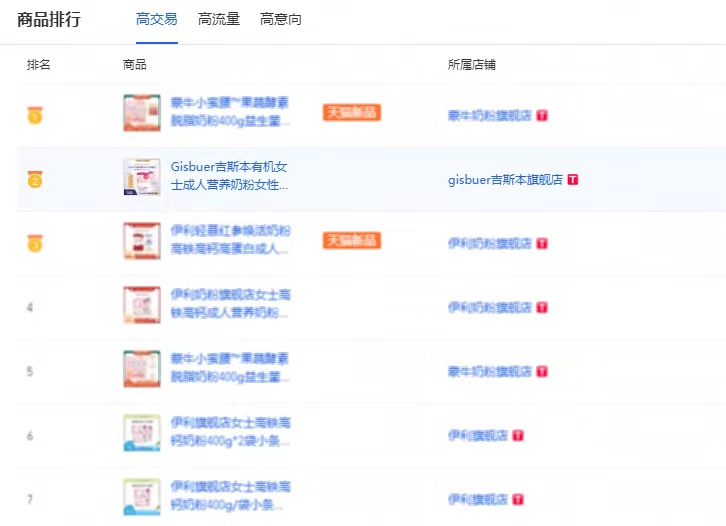Open the thumbnail image of the Gisbuer product

point(141,177)
